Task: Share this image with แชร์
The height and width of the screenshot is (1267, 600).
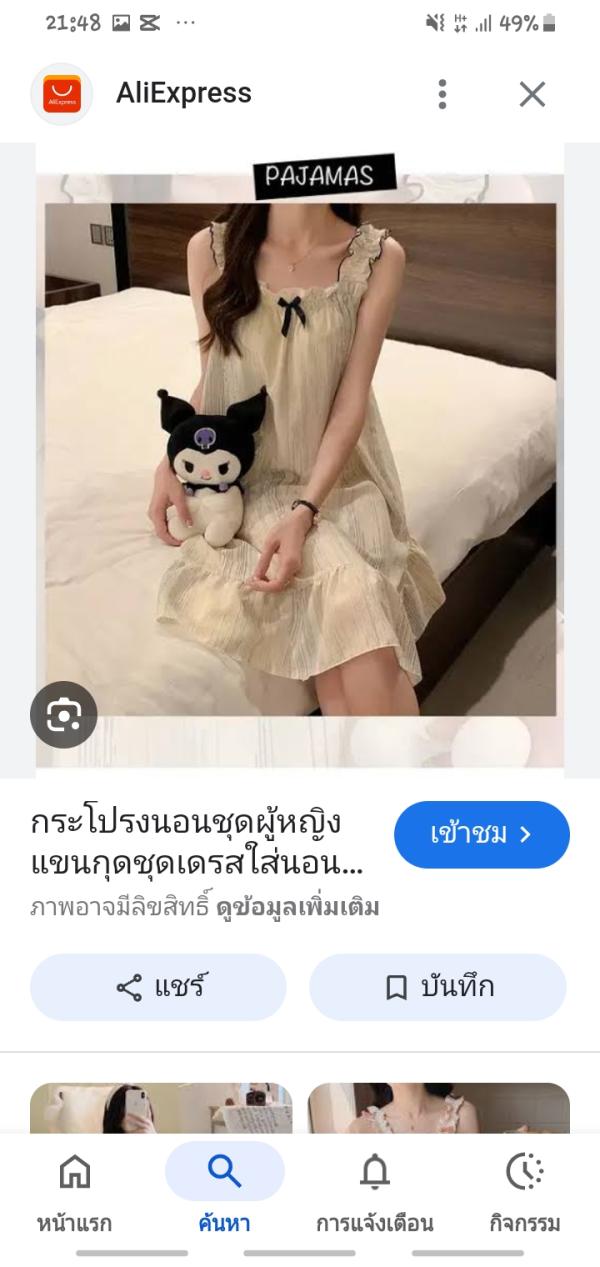Action: pos(158,987)
